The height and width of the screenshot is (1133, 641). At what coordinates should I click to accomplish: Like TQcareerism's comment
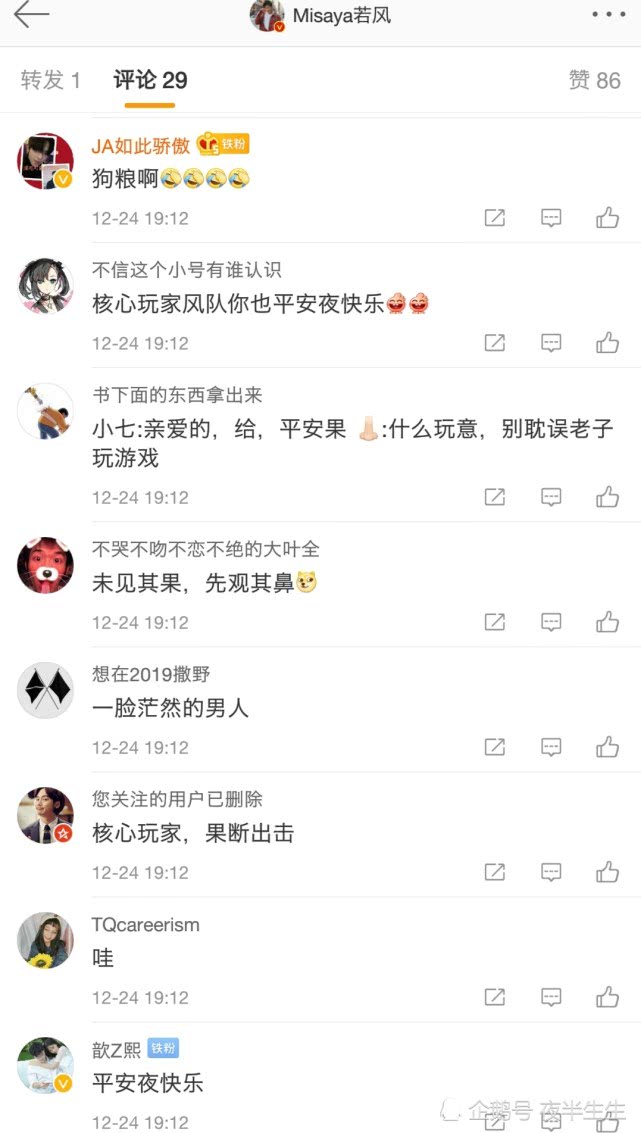click(607, 997)
